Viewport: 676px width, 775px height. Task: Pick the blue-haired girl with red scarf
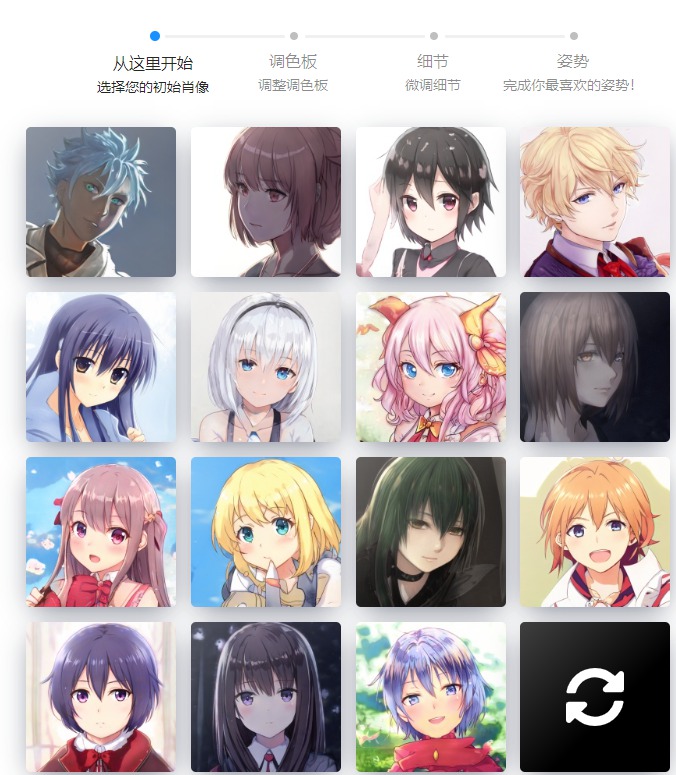pyautogui.click(x=430, y=697)
